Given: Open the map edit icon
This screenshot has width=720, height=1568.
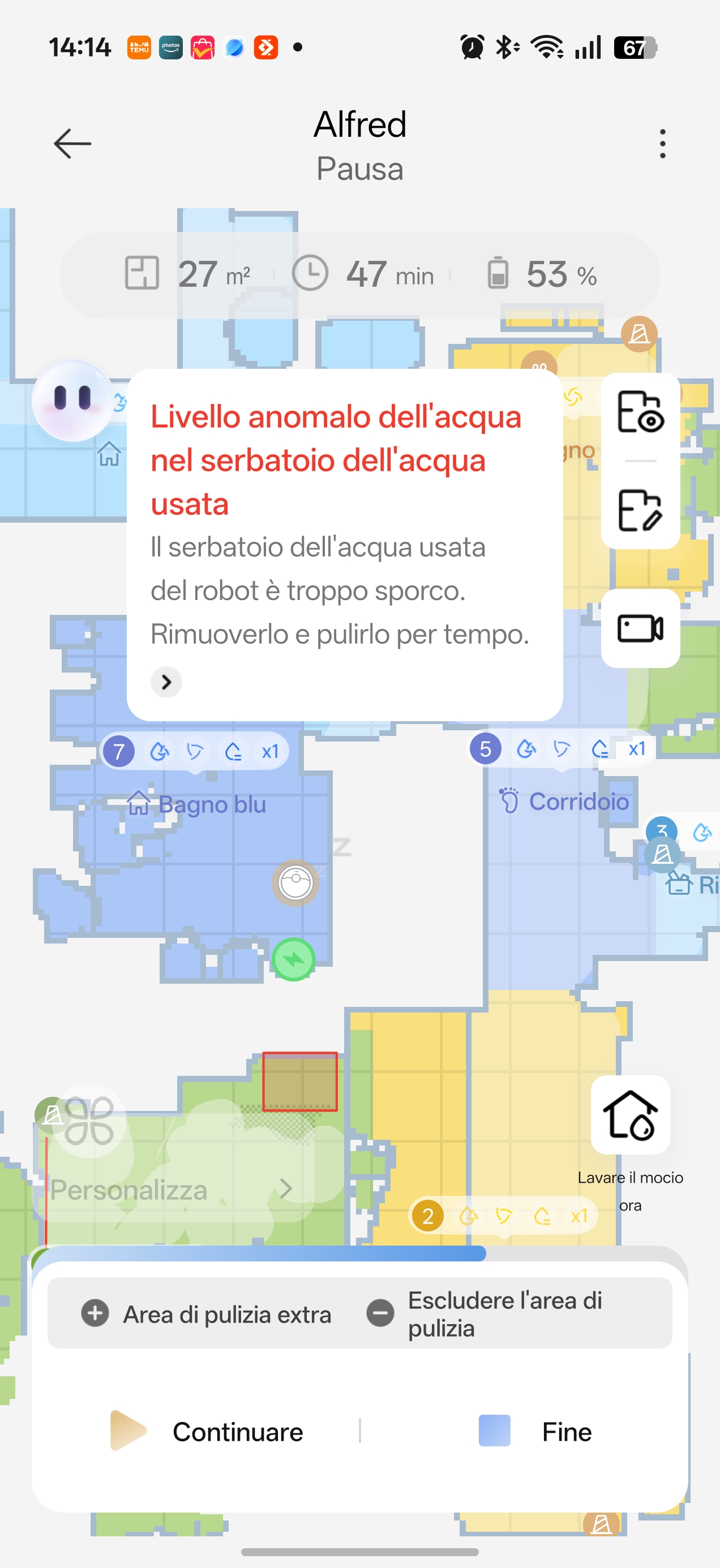Looking at the screenshot, I should tap(640, 510).
